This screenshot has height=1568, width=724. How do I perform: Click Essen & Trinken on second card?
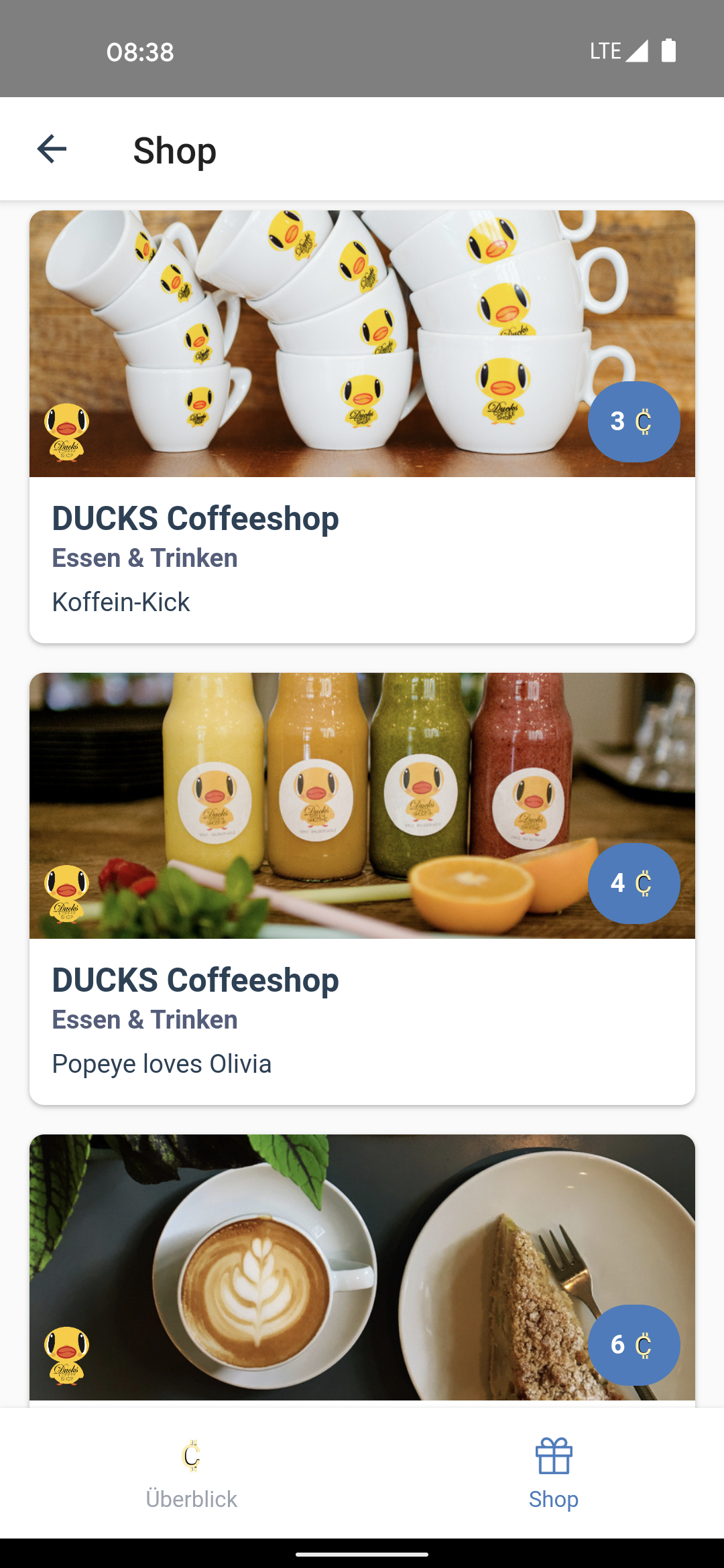145,1019
